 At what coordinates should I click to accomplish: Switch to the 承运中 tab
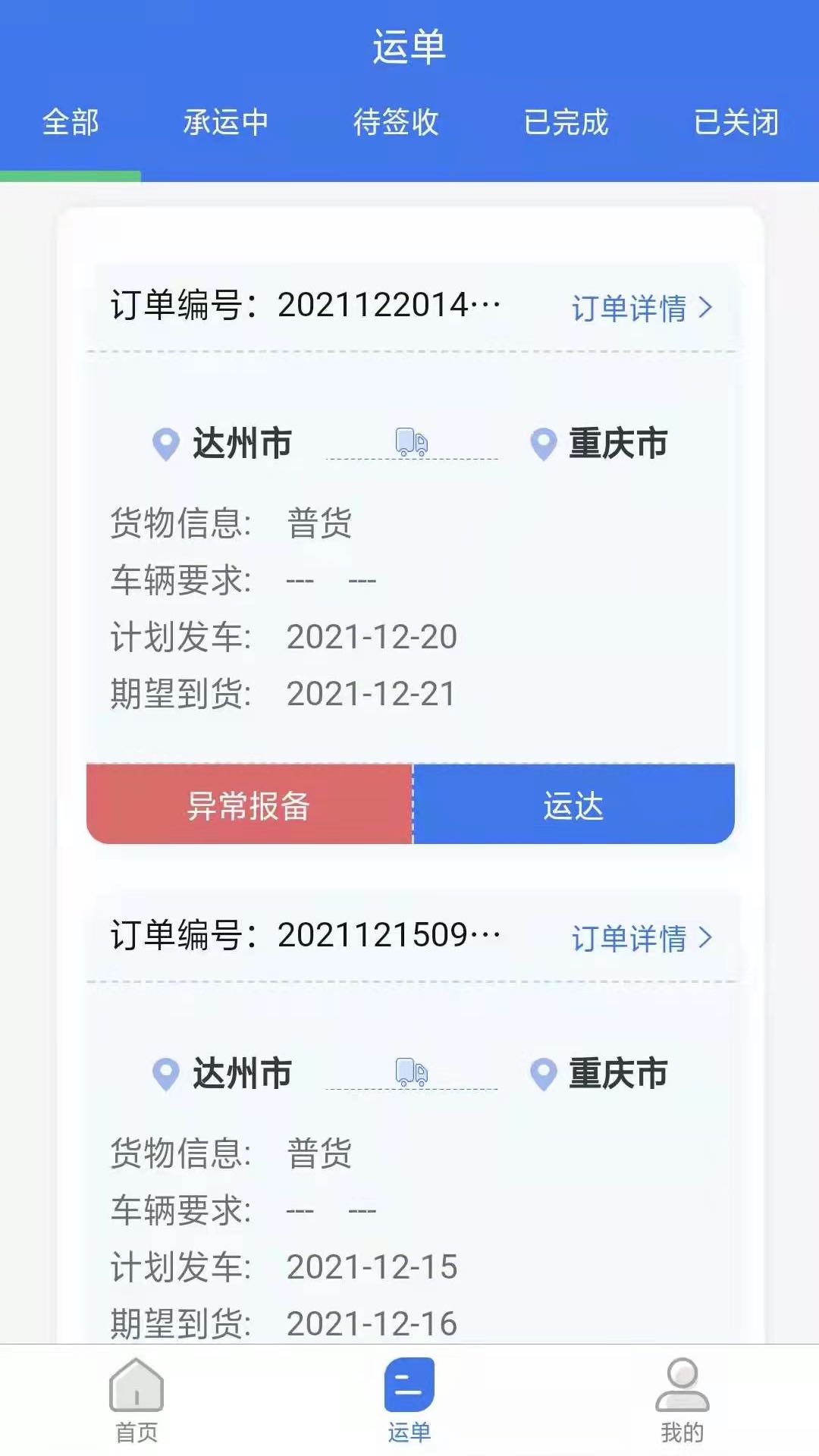coord(225,122)
